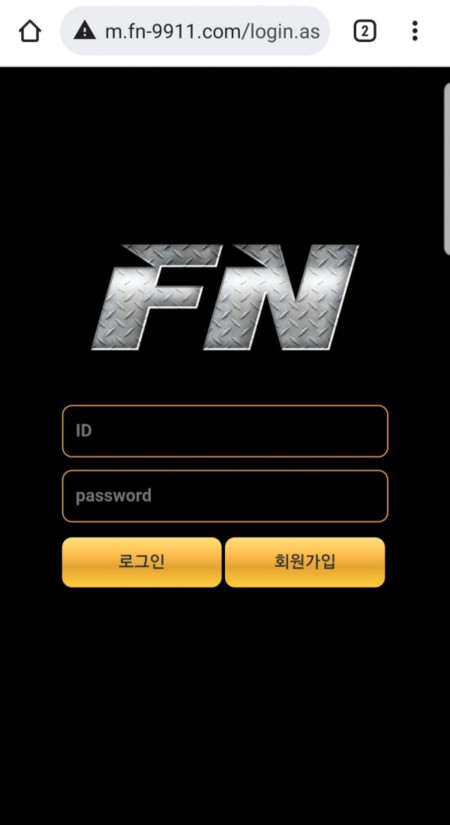The width and height of the screenshot is (450, 825).
Task: Focus the ID input field
Action: [225, 431]
